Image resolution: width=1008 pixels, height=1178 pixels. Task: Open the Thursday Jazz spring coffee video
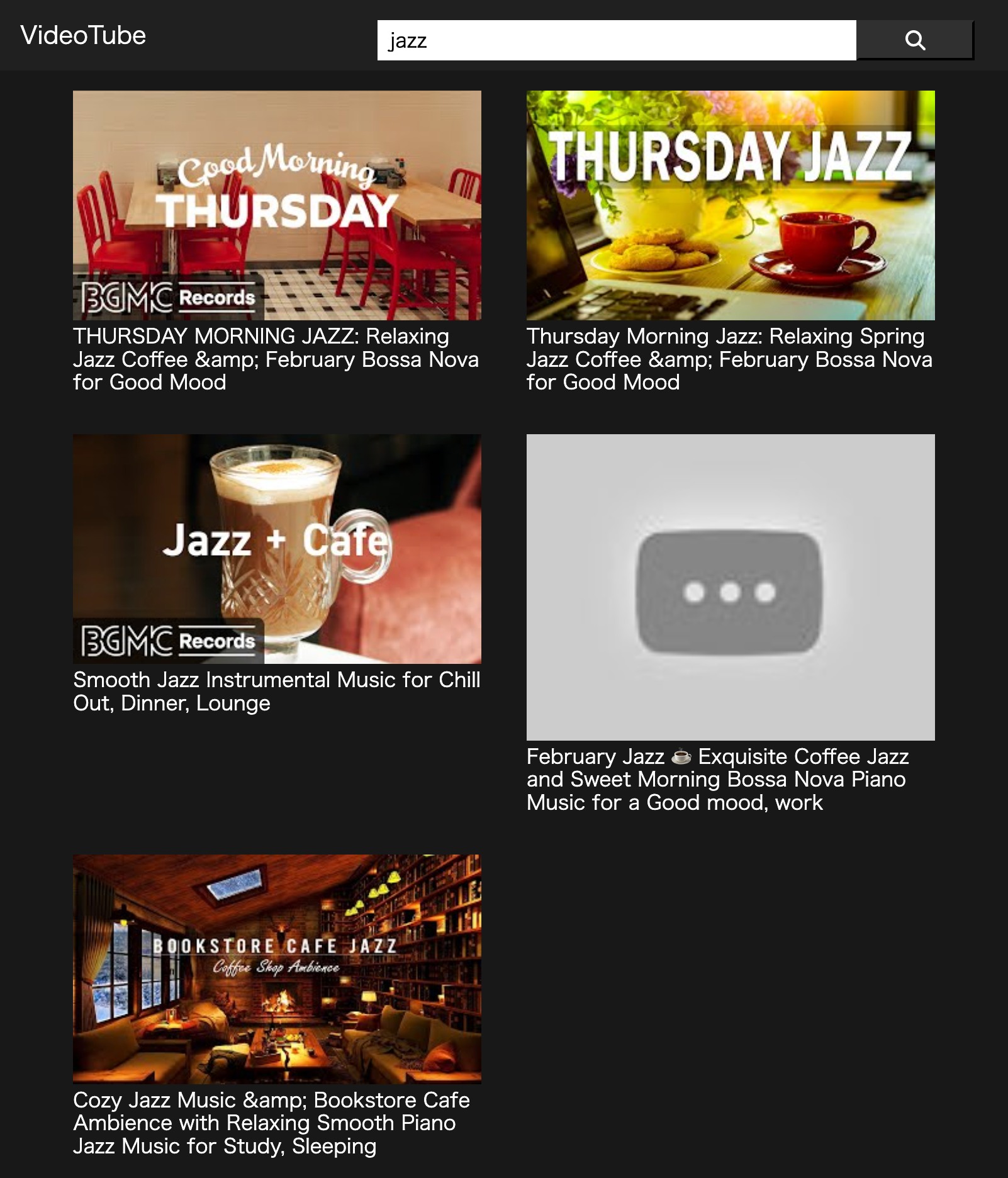(x=730, y=205)
